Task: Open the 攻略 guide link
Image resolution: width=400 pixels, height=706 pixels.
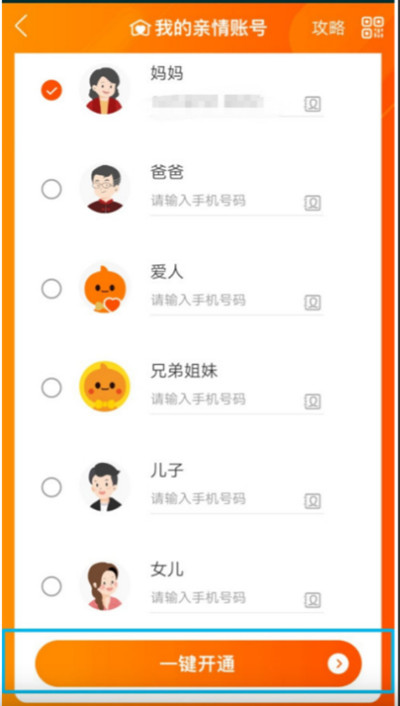Action: pyautogui.click(x=328, y=28)
